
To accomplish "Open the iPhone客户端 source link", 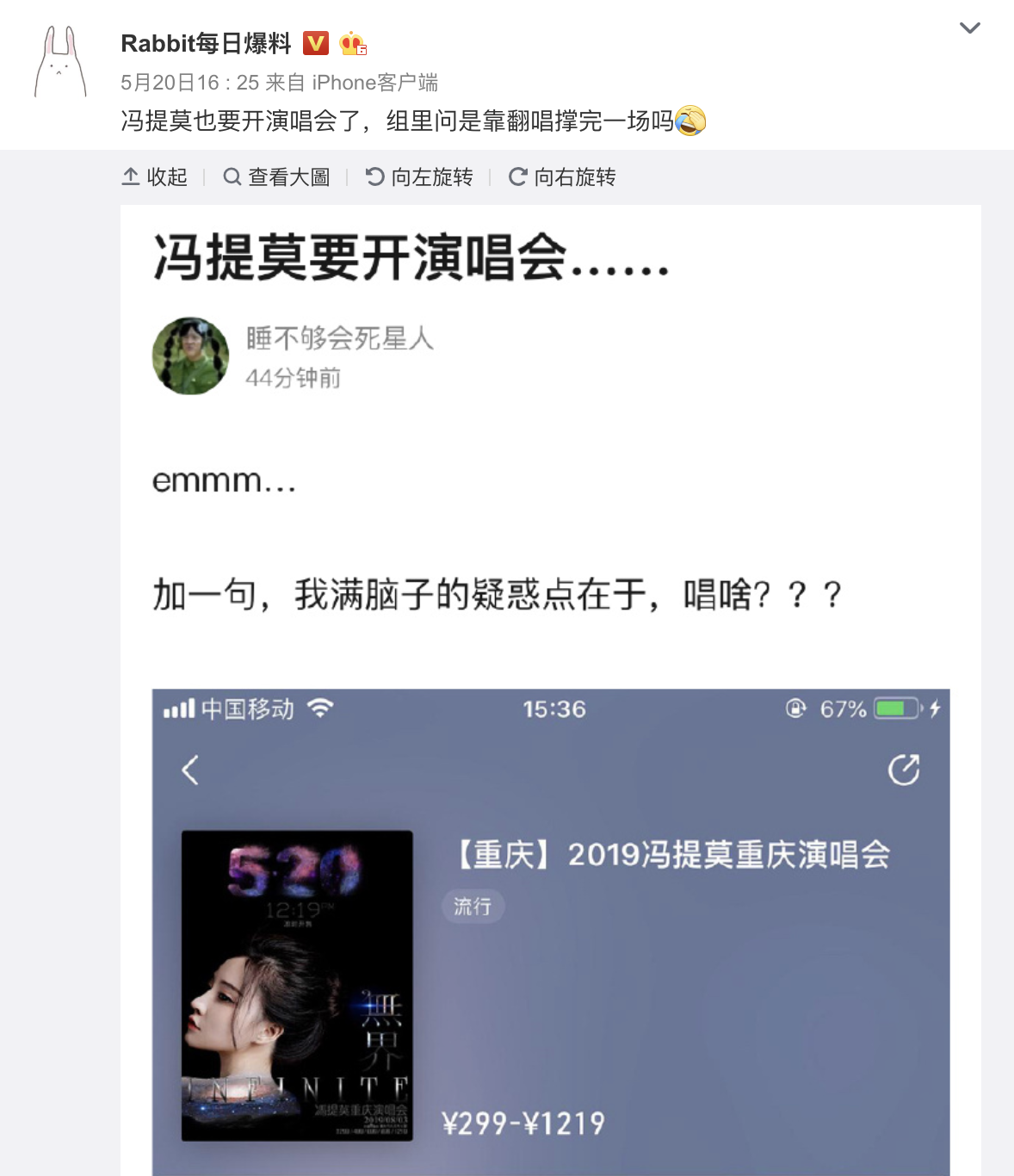I will [374, 83].
